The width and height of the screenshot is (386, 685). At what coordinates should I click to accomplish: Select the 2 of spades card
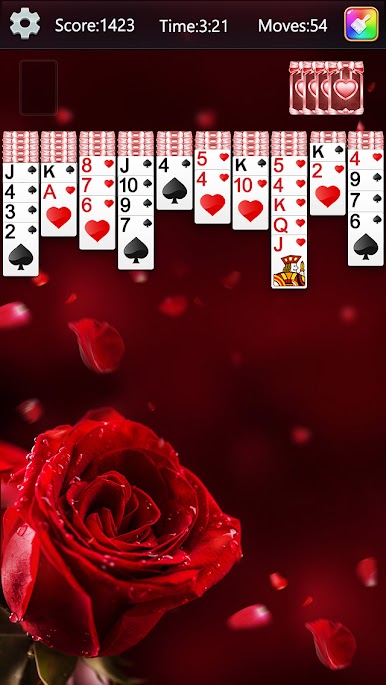(x=21, y=249)
